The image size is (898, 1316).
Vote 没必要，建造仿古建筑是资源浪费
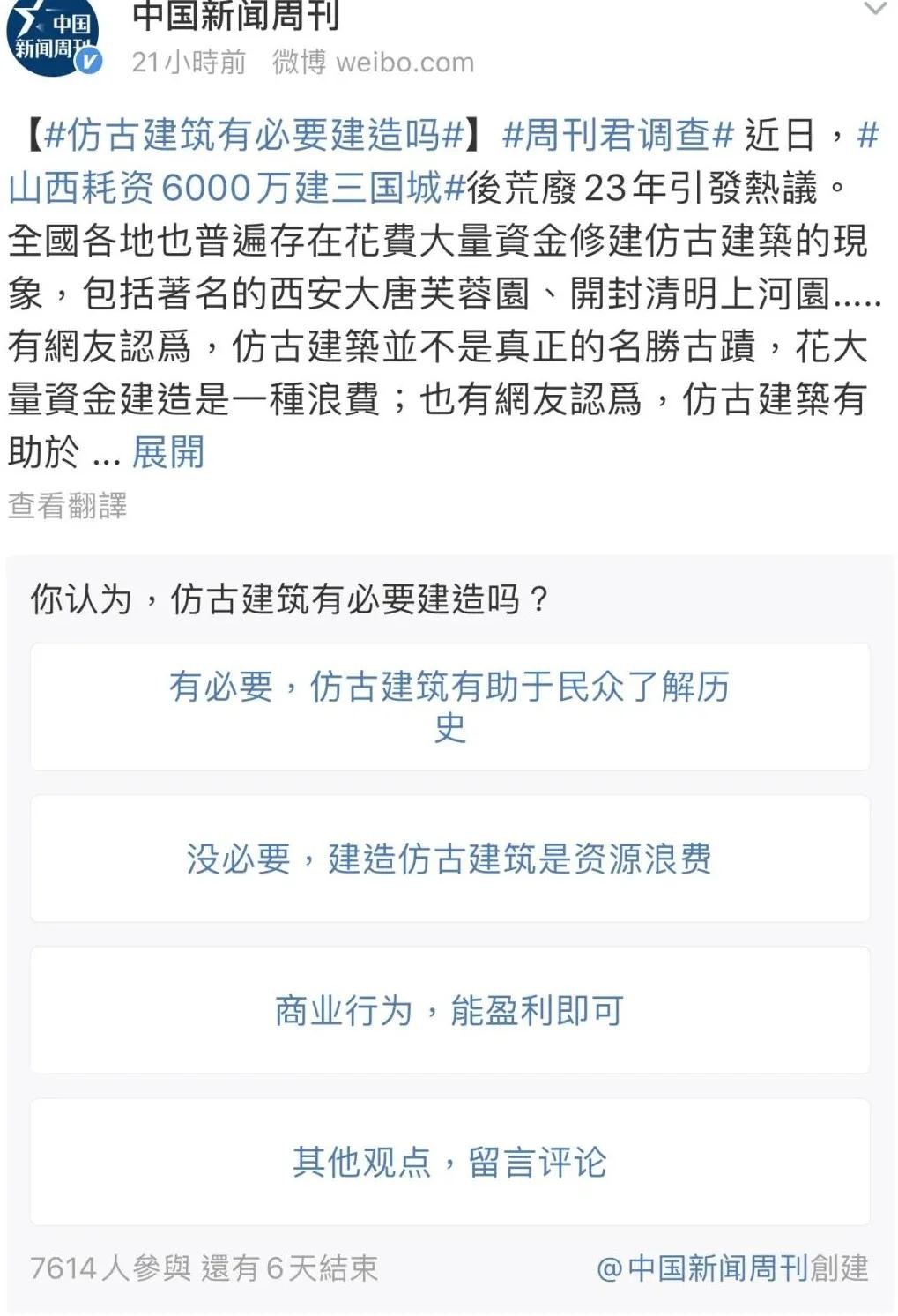coord(449,859)
